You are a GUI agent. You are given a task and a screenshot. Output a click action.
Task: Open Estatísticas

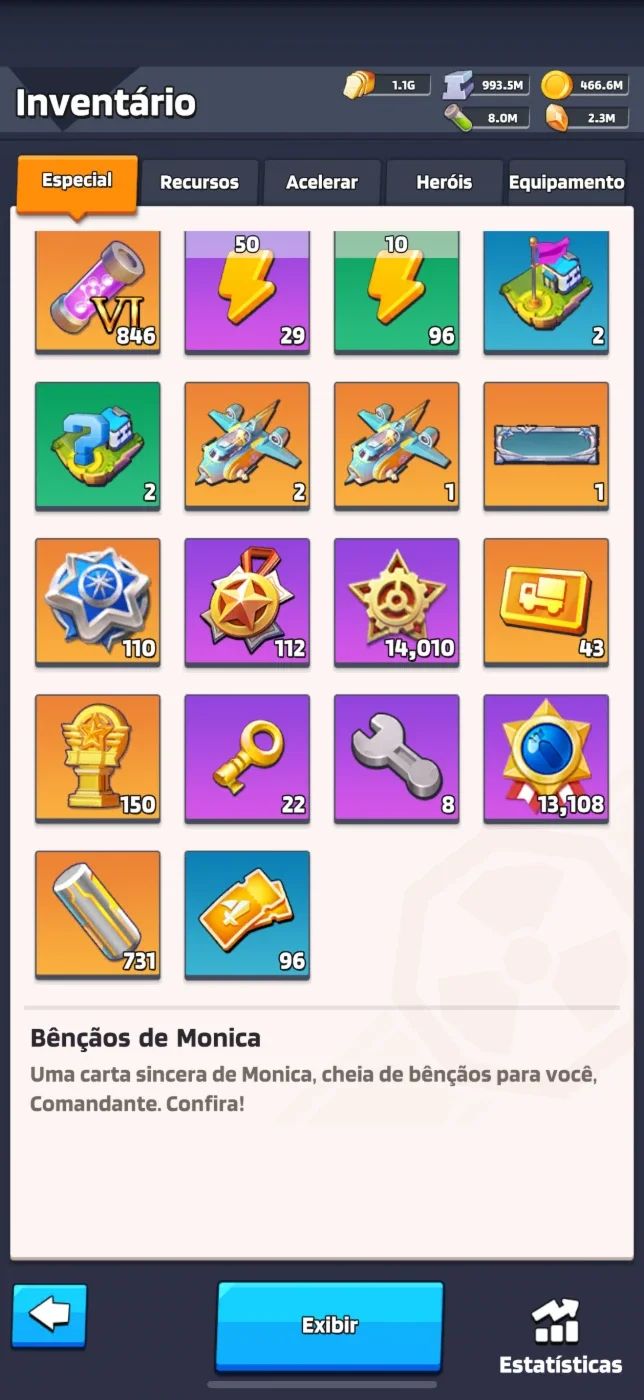[x=560, y=1336]
